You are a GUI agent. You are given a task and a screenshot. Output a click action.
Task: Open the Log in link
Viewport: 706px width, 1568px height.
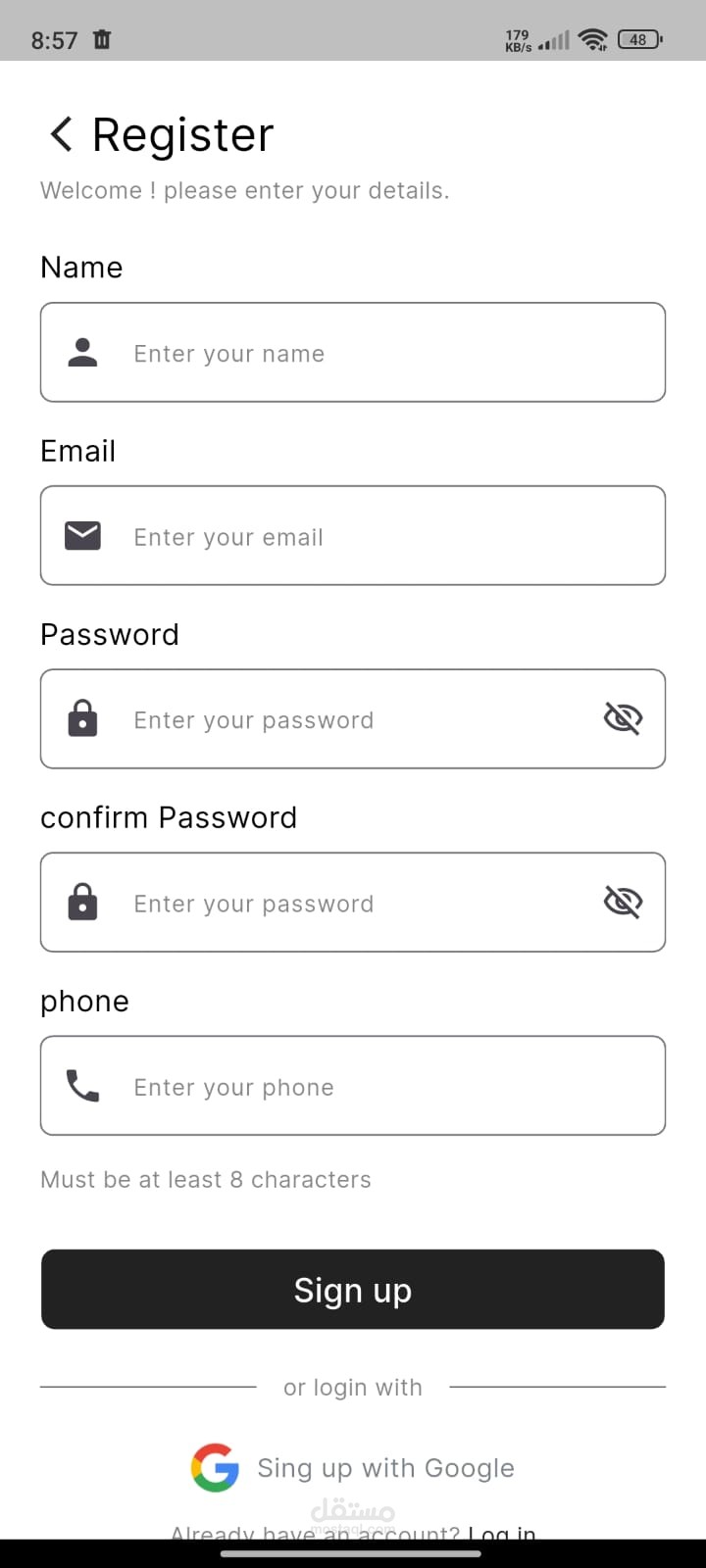click(x=502, y=1532)
